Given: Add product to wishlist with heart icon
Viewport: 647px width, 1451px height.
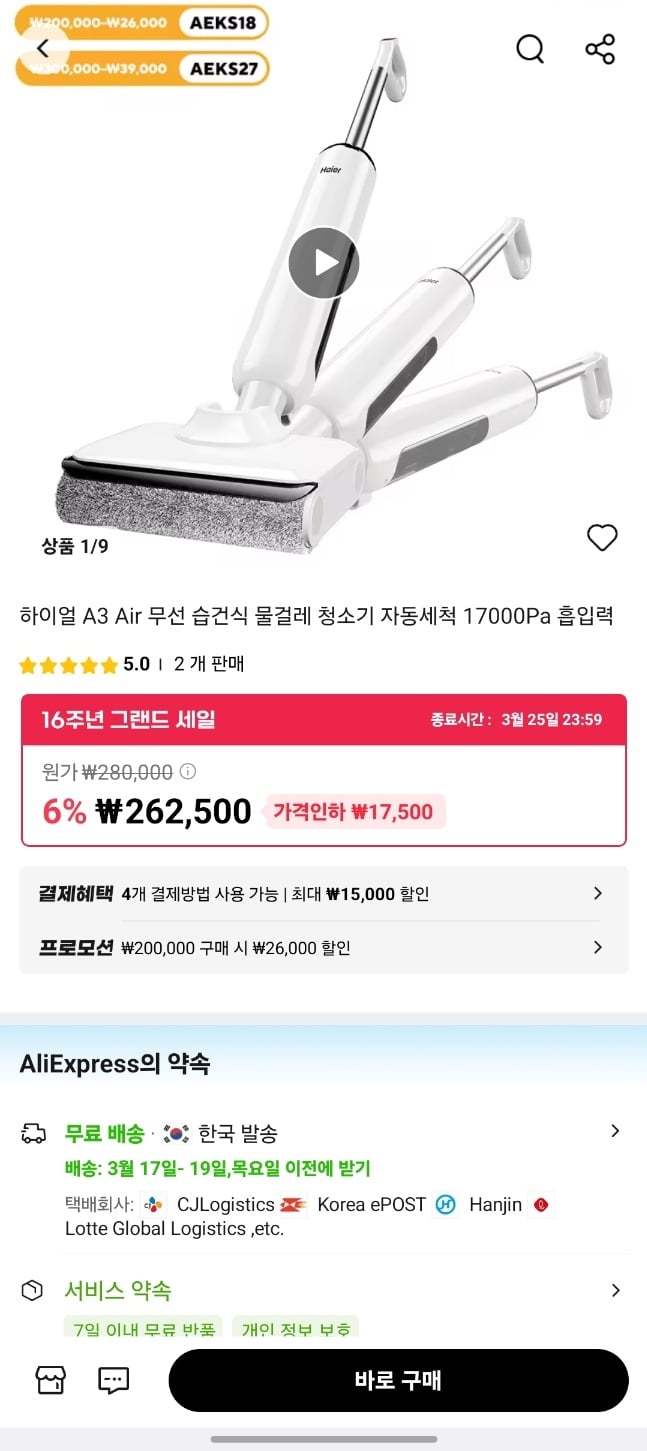Looking at the screenshot, I should pos(602,538).
